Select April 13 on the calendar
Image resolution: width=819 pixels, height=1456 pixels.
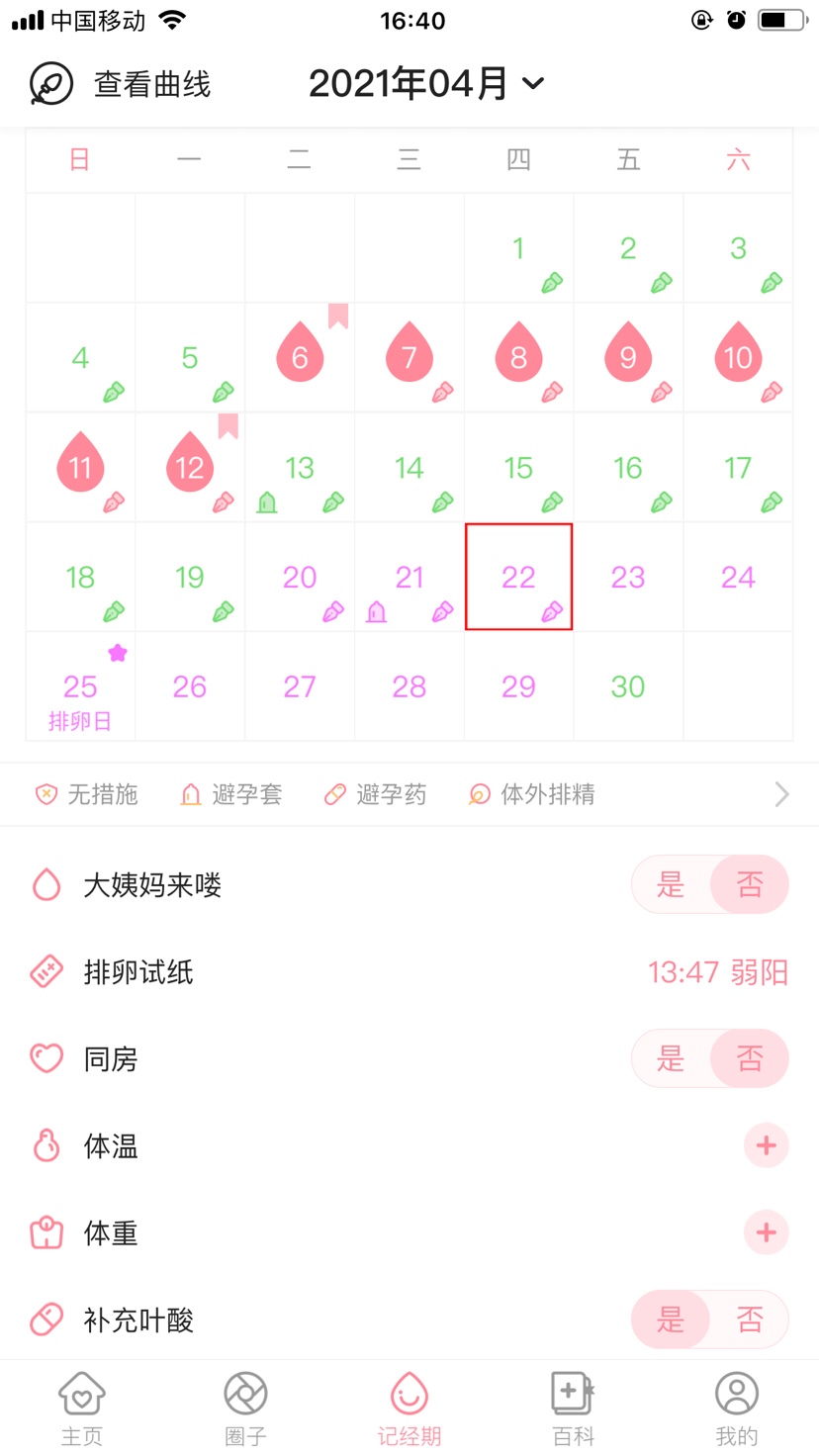[300, 468]
